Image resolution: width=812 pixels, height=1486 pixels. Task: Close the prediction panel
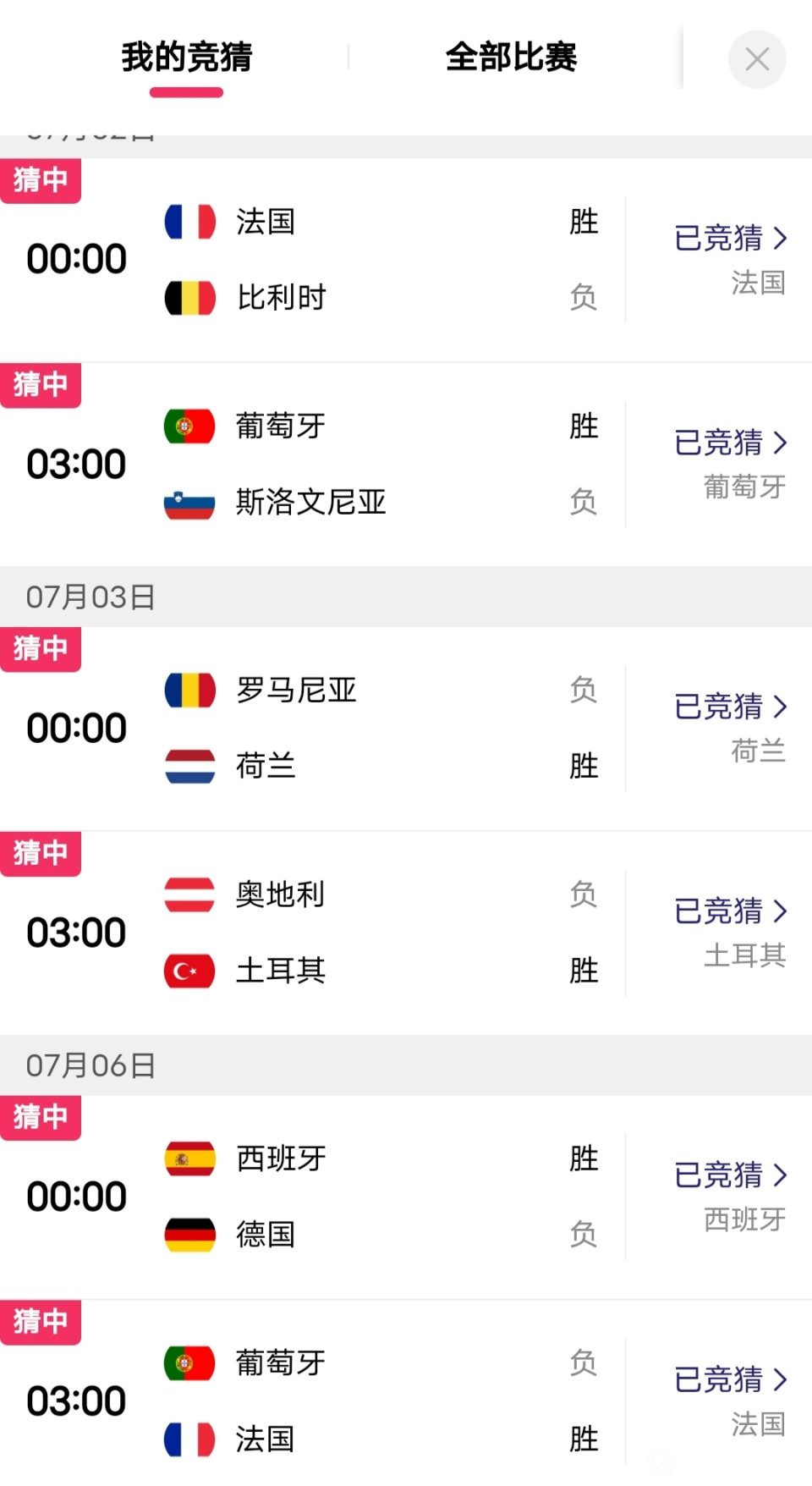pyautogui.click(x=757, y=59)
